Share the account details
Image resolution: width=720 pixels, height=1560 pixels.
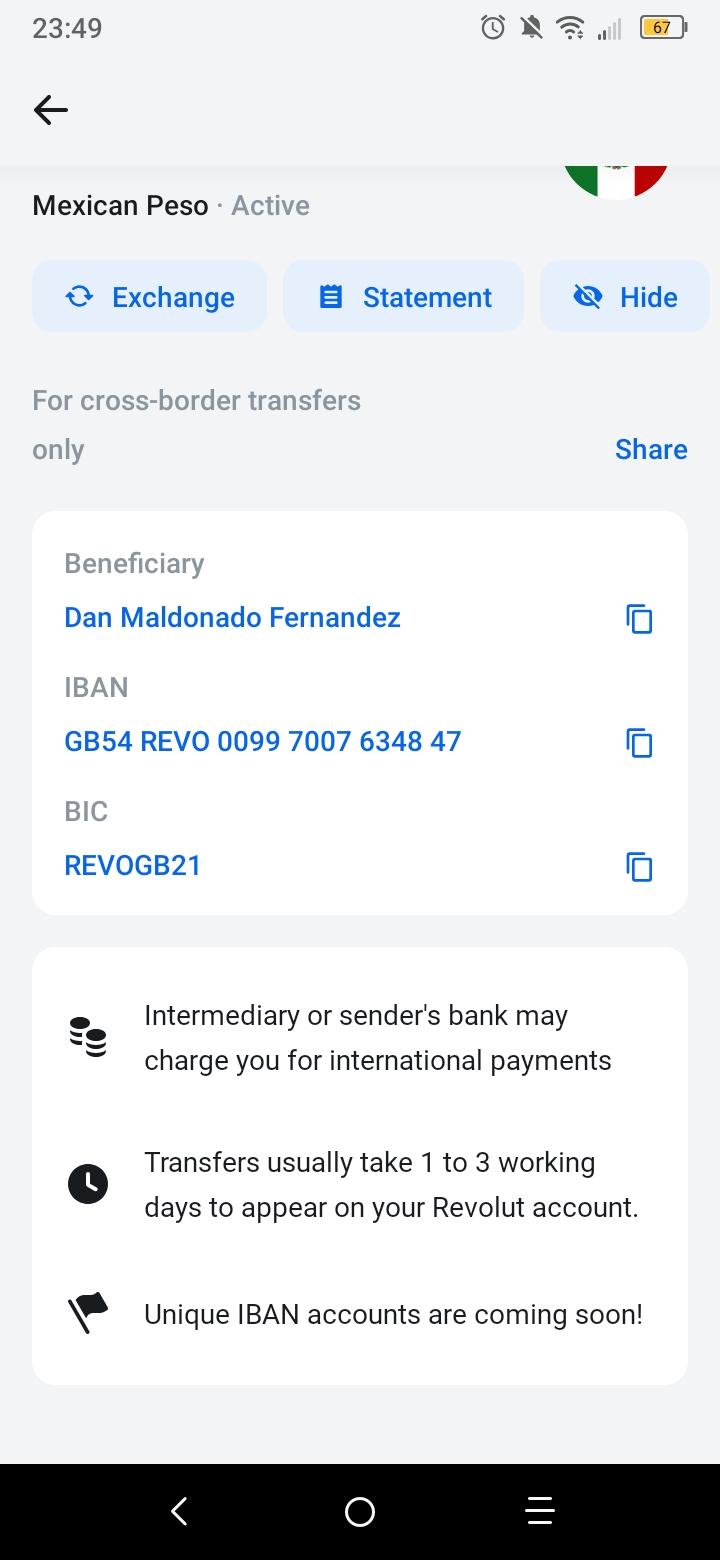point(651,449)
